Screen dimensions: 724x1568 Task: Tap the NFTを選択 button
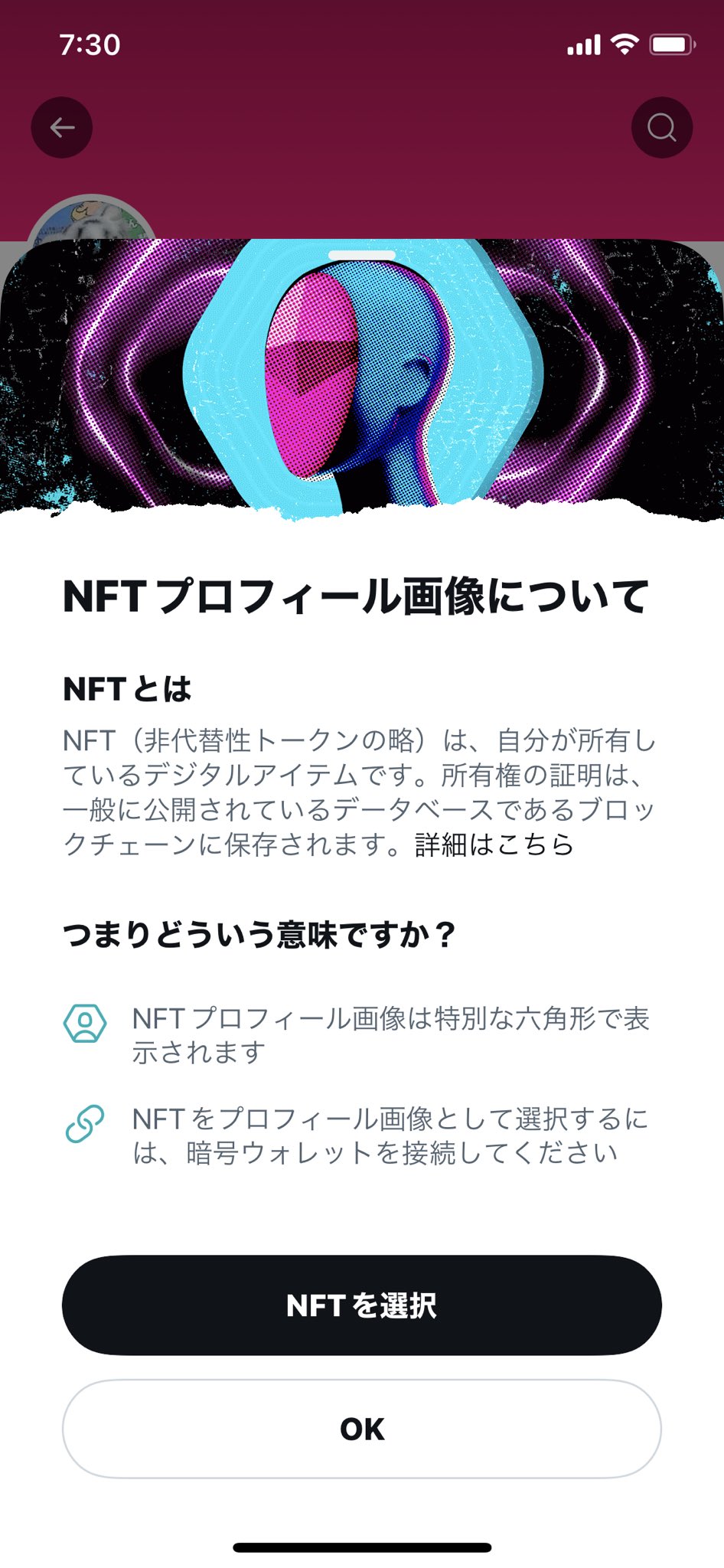point(362,1305)
